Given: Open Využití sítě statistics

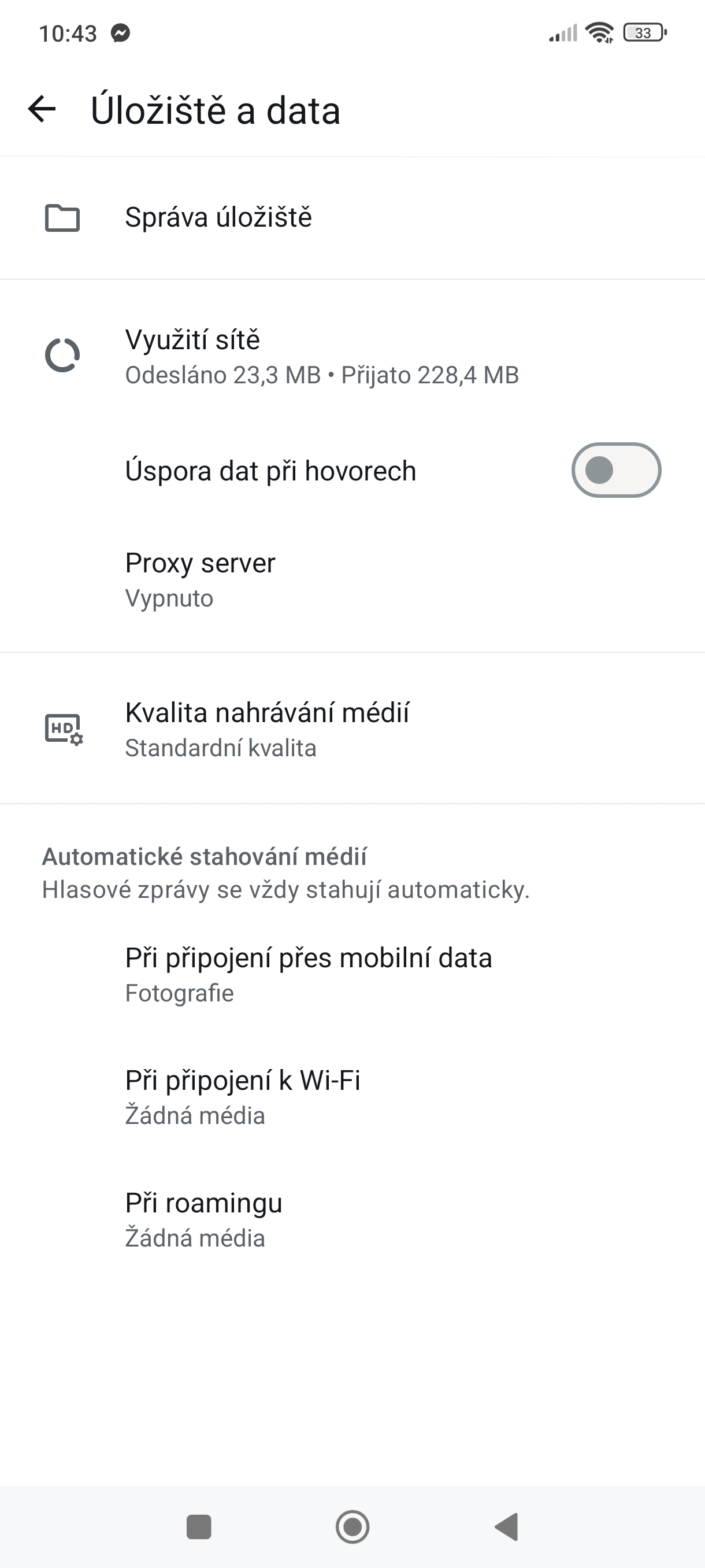Looking at the screenshot, I should pos(352,356).
